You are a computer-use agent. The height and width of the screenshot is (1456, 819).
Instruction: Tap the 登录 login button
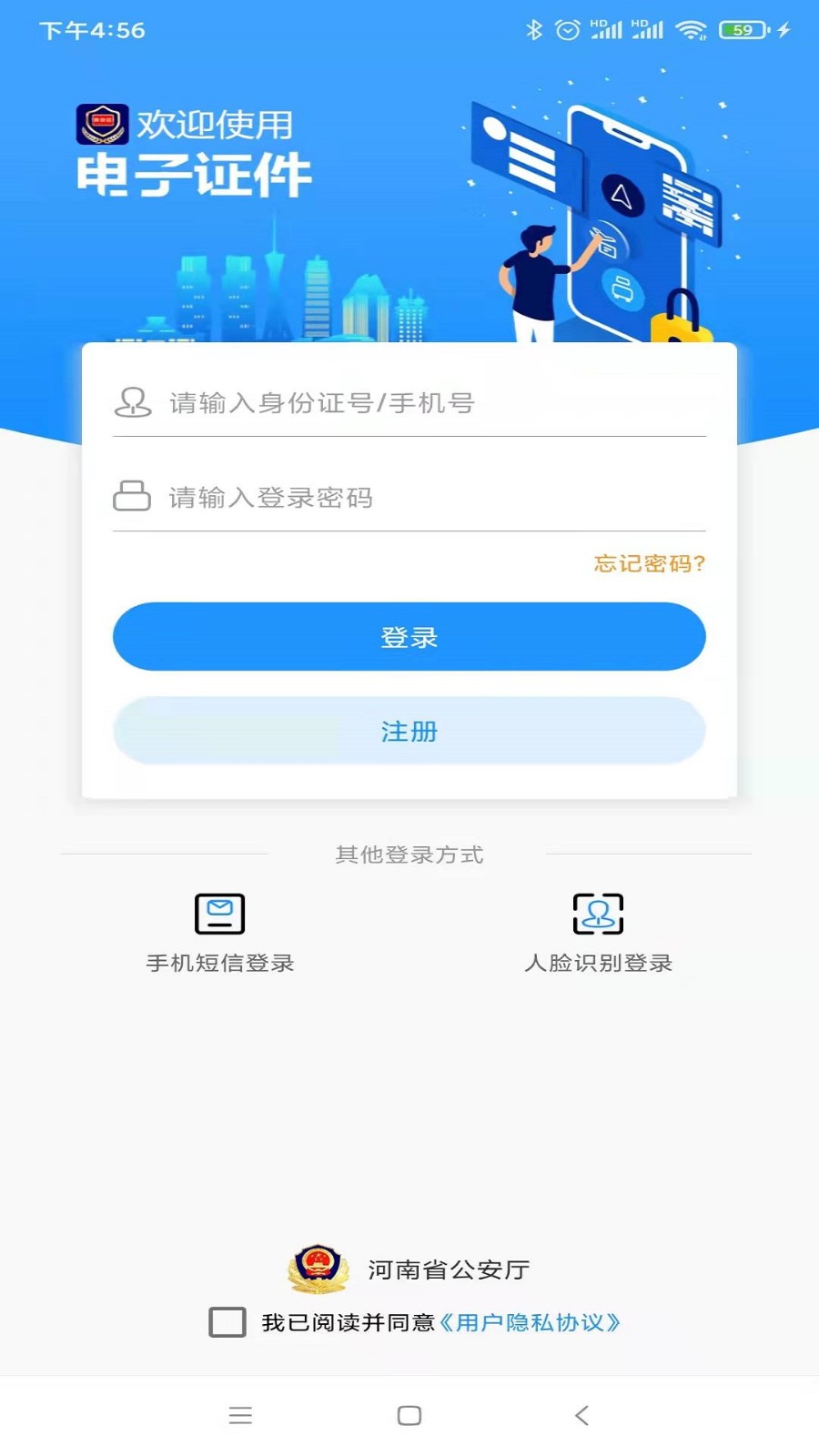409,637
